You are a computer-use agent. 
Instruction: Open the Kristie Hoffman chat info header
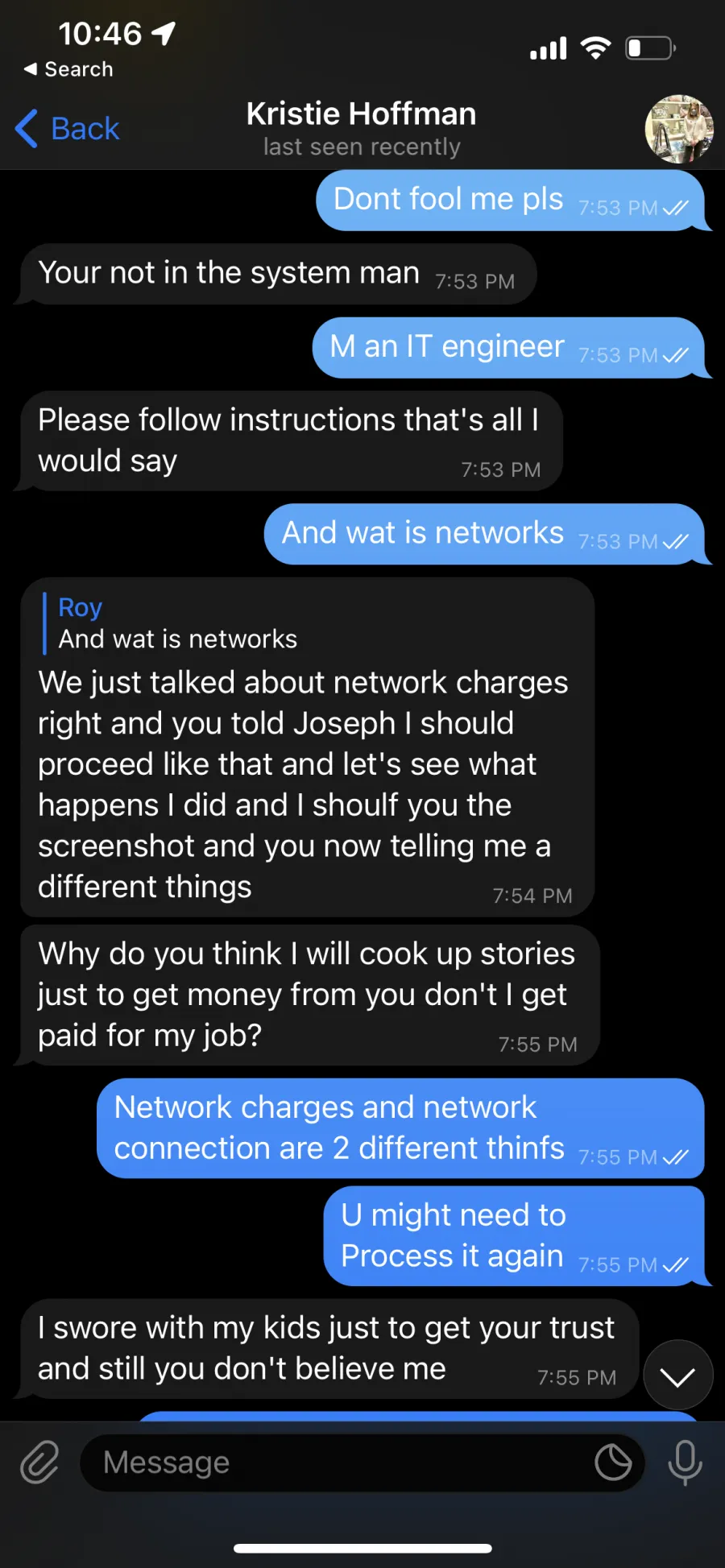361,129
